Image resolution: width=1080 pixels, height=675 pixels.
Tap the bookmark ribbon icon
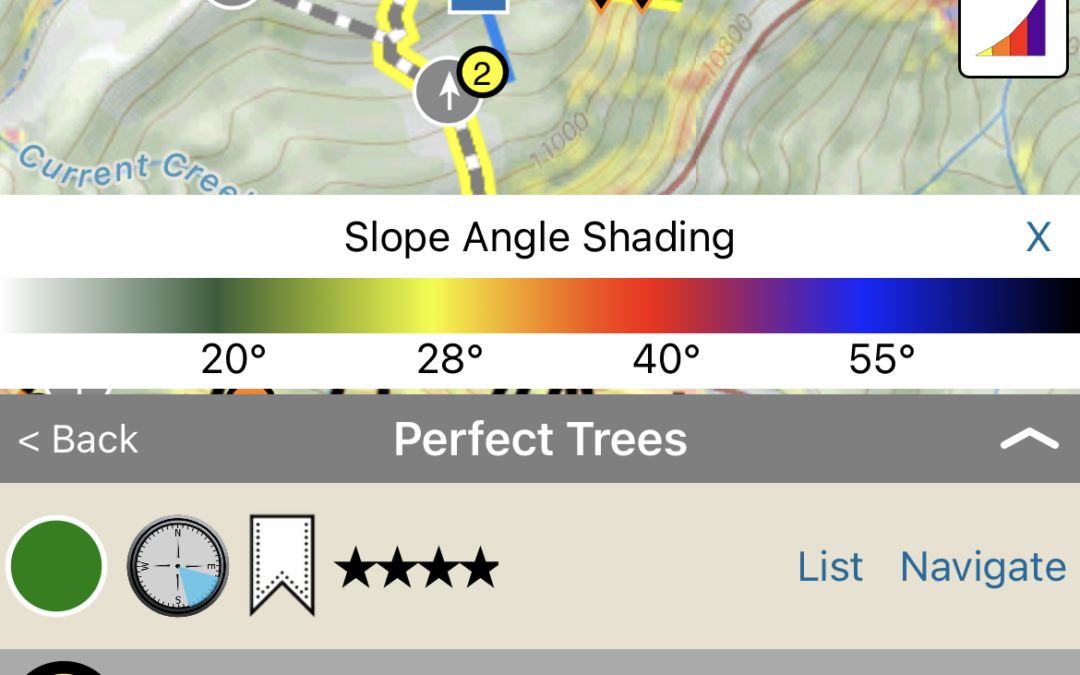pyautogui.click(x=282, y=565)
